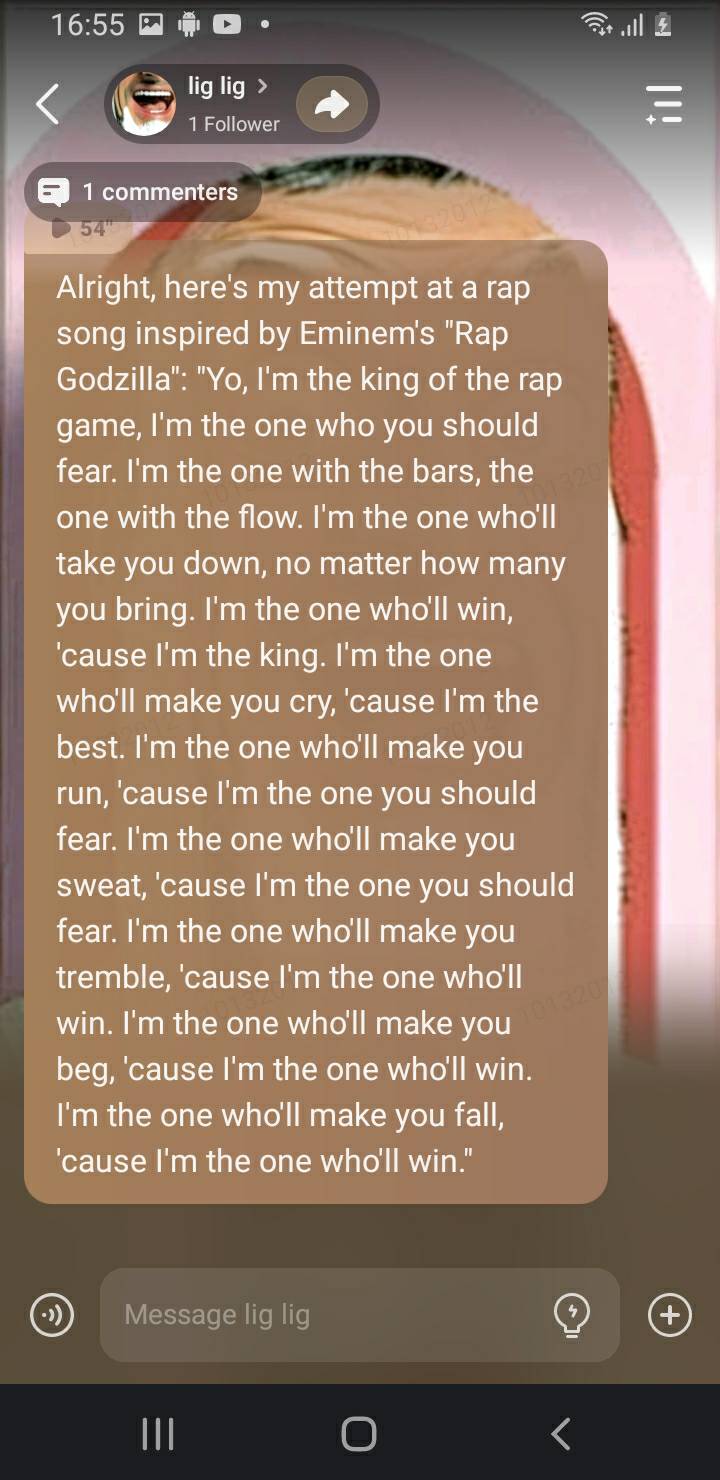Screen dimensions: 720x1480
Task: View the 1 commenters chip
Action: [x=142, y=191]
